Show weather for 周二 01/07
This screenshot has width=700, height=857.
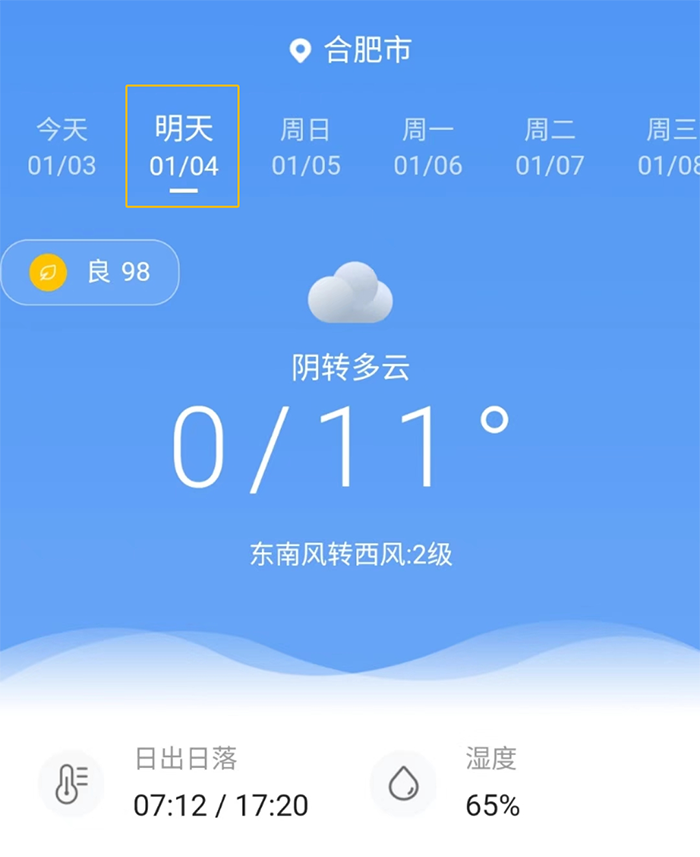click(x=549, y=146)
